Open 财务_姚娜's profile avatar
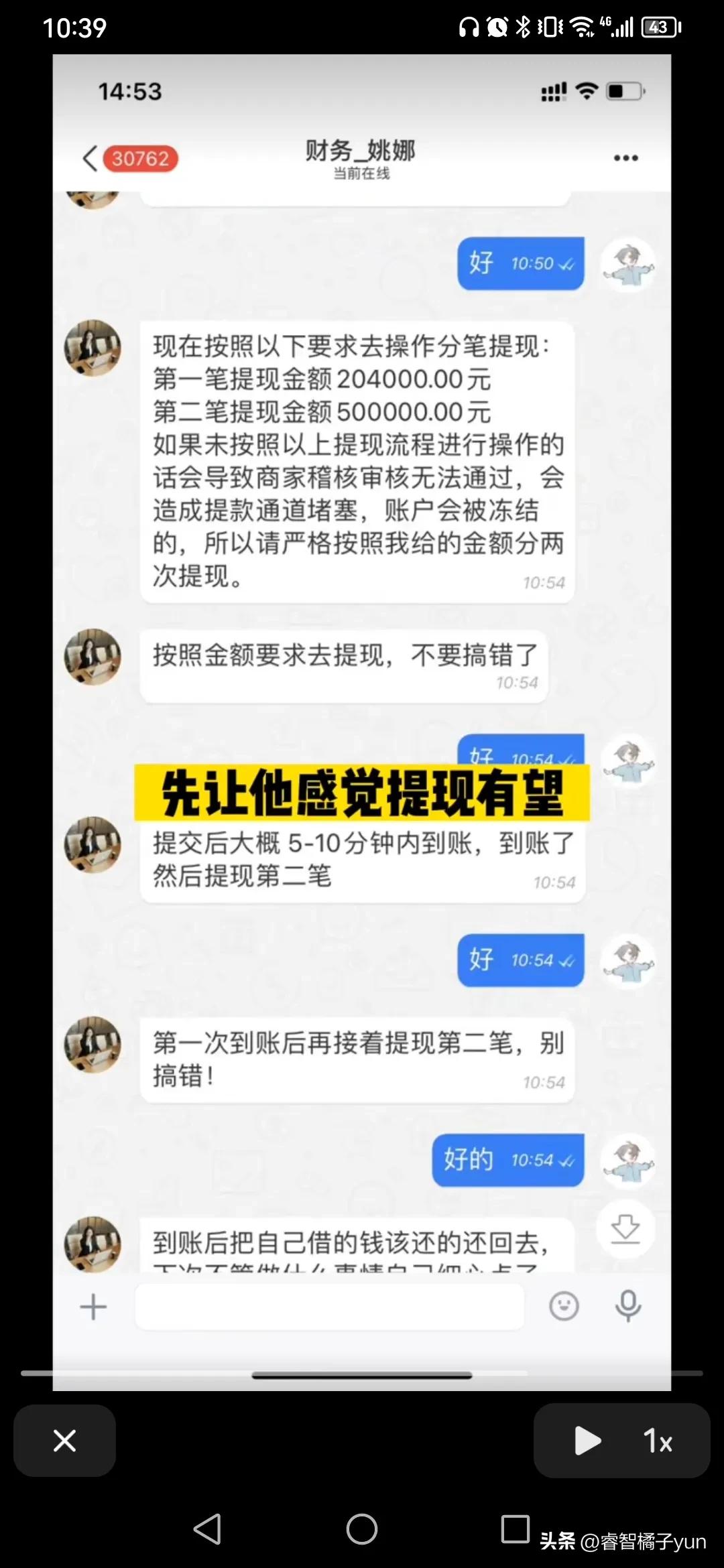The height and width of the screenshot is (1568, 724). click(93, 348)
